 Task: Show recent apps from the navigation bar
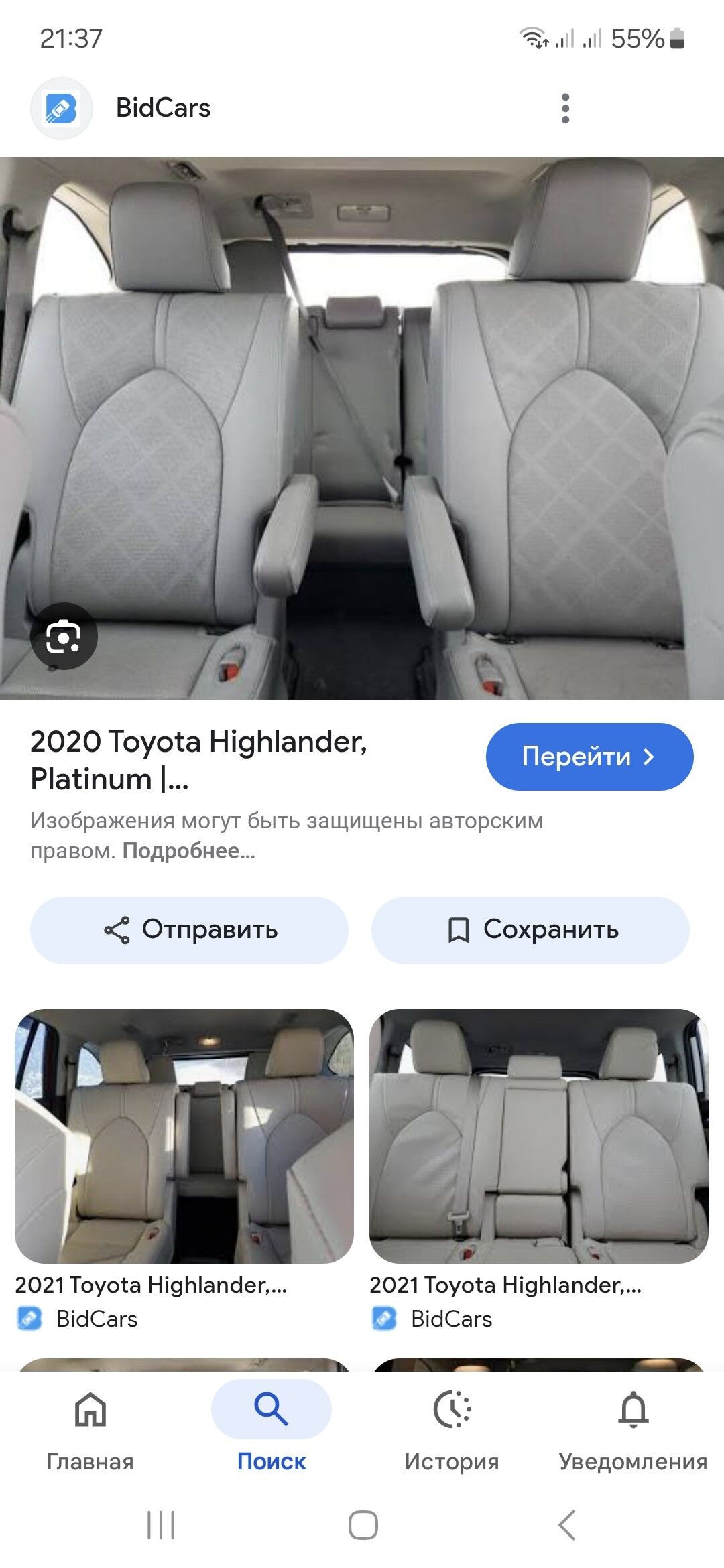click(x=161, y=1526)
